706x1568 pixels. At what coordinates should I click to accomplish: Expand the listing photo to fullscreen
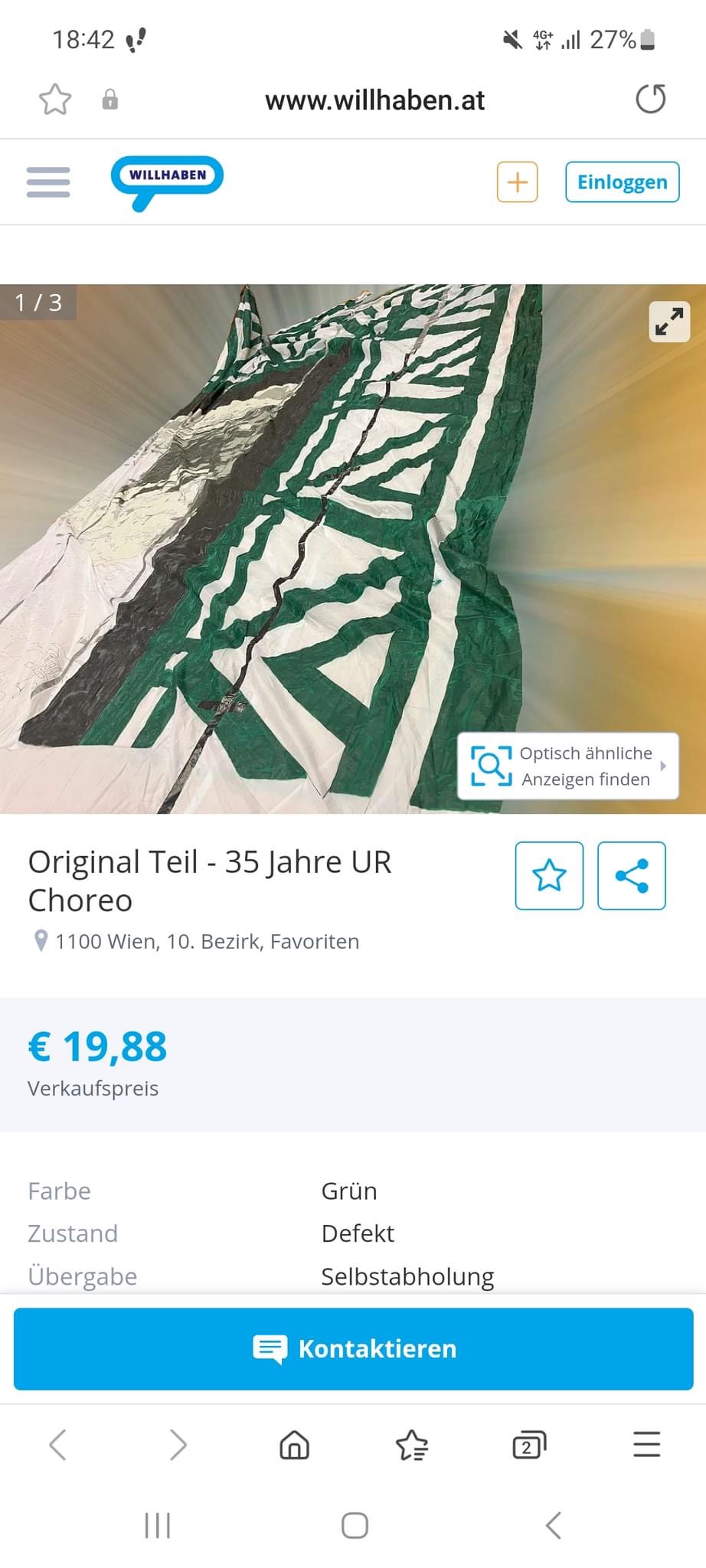(x=669, y=322)
